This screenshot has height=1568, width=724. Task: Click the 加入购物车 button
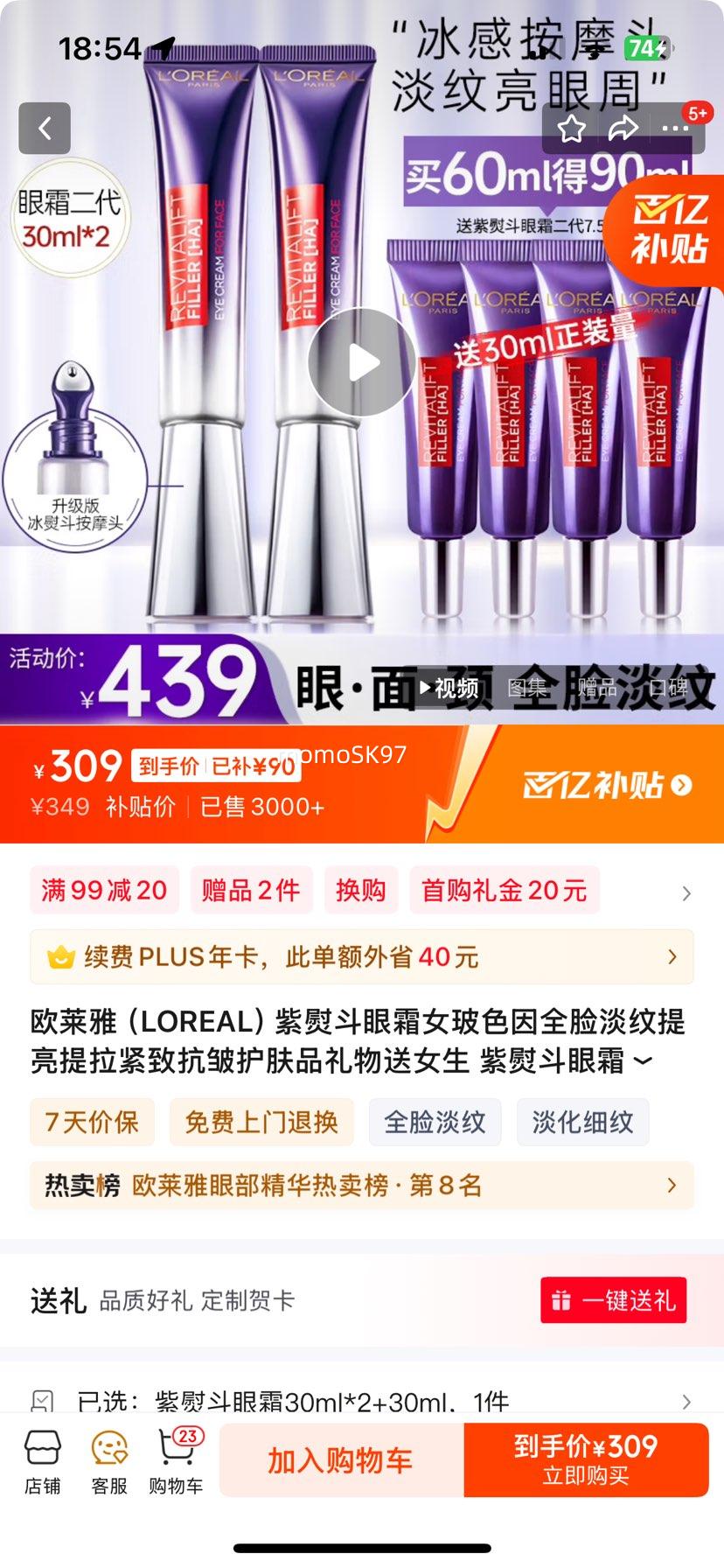(x=340, y=1459)
